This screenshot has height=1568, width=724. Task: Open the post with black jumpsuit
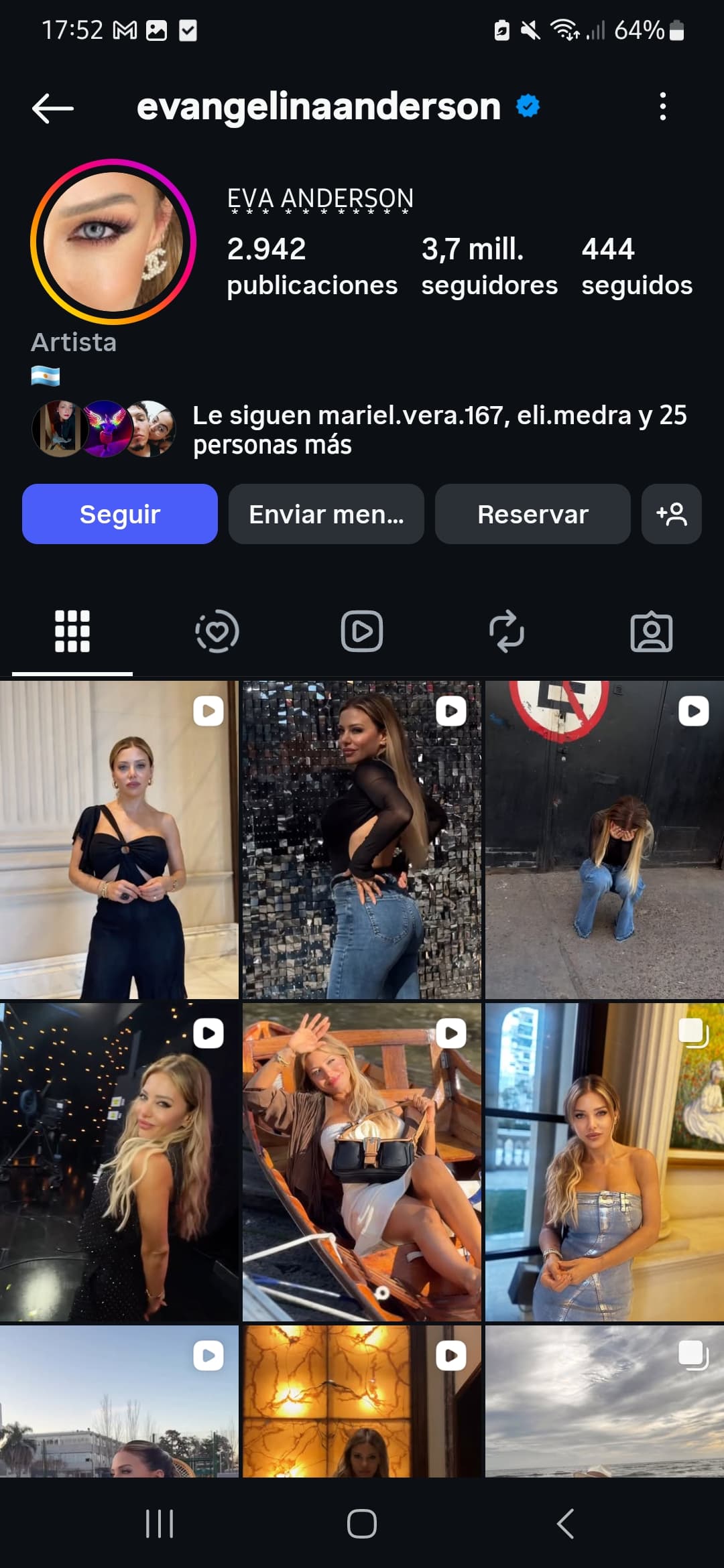tap(119, 840)
